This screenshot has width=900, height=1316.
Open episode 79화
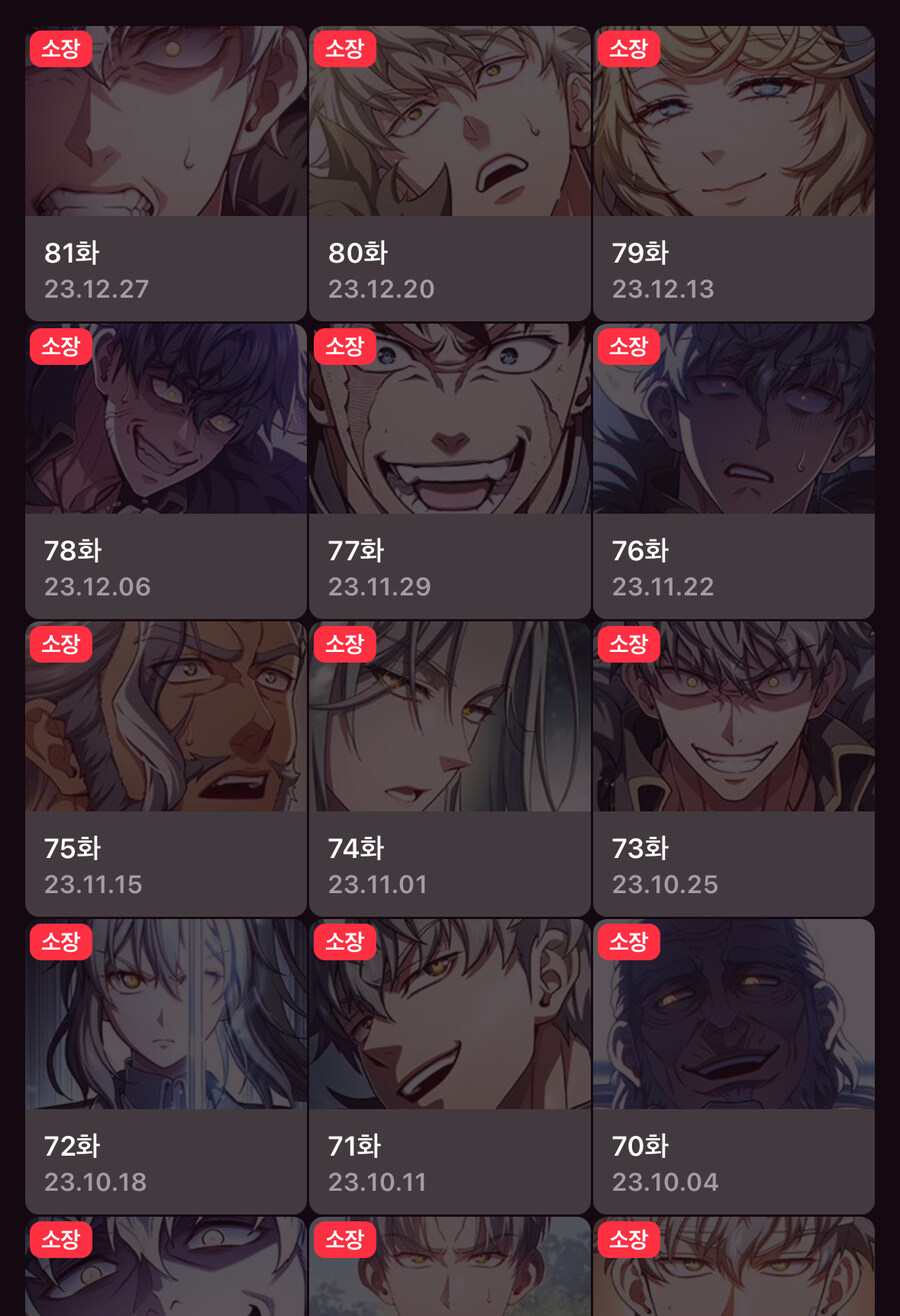click(x=733, y=173)
